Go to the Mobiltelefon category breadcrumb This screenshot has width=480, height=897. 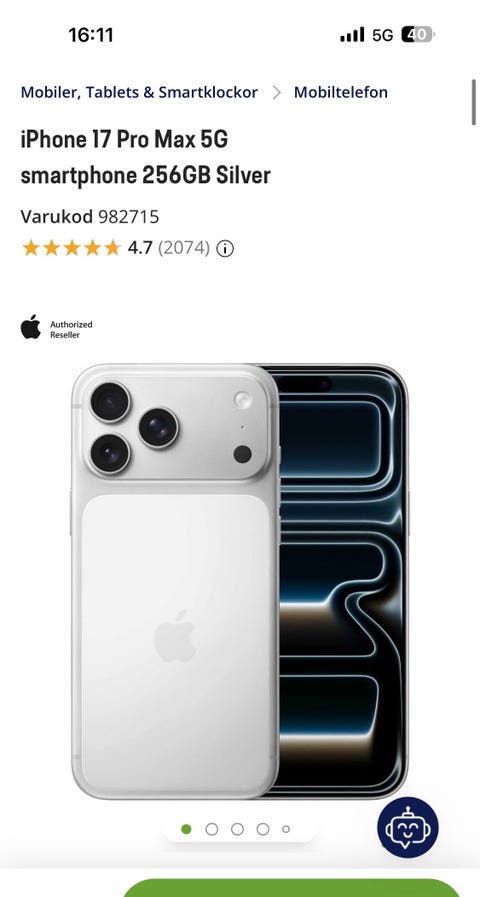click(x=340, y=92)
